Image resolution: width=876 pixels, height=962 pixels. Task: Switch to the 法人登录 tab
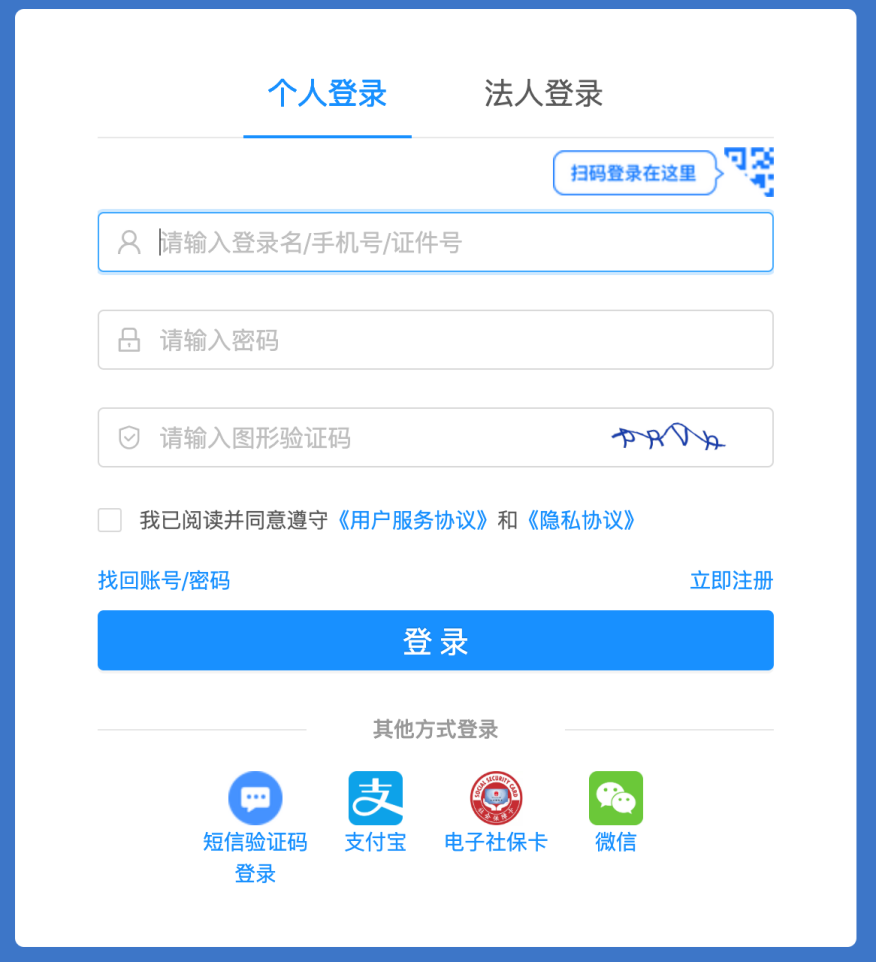[543, 94]
